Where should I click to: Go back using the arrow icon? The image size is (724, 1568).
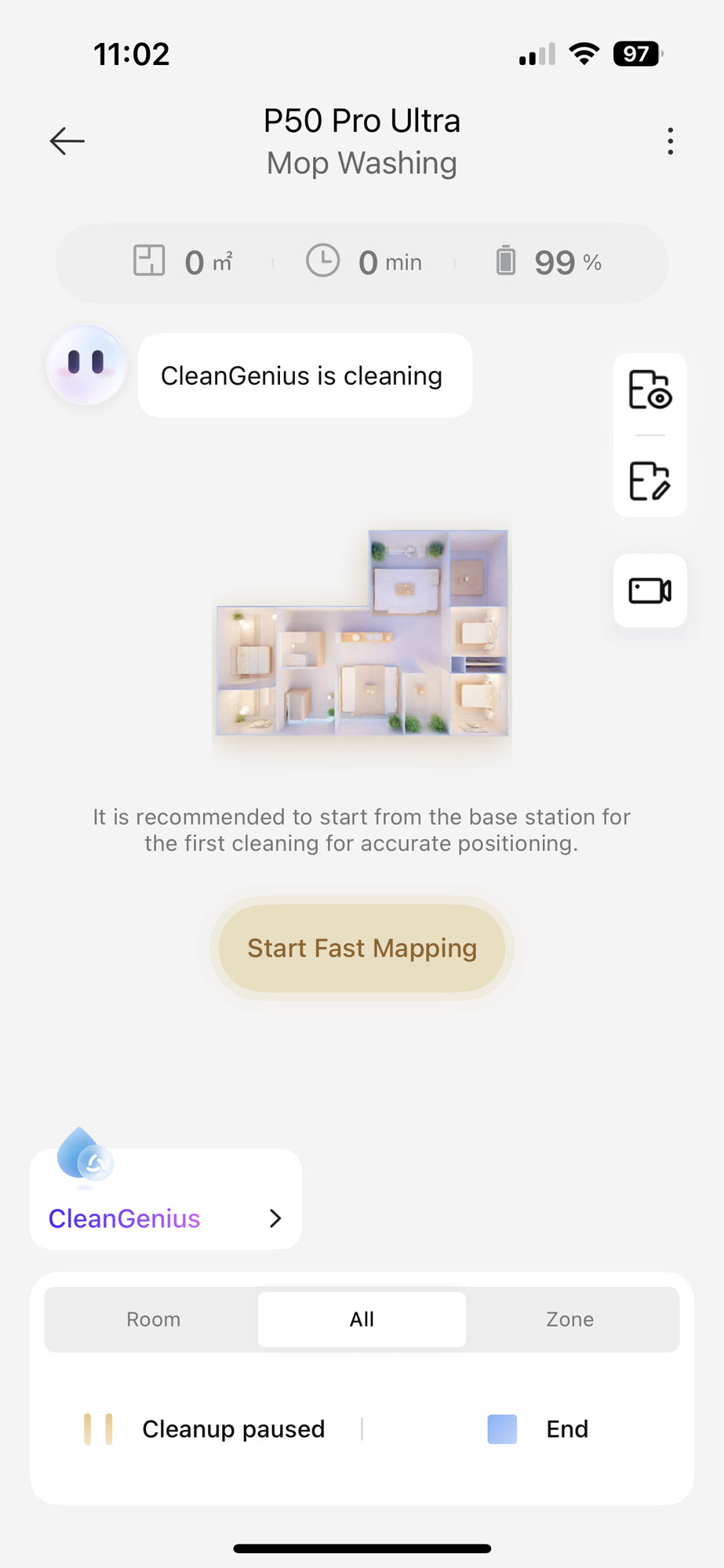pos(67,141)
